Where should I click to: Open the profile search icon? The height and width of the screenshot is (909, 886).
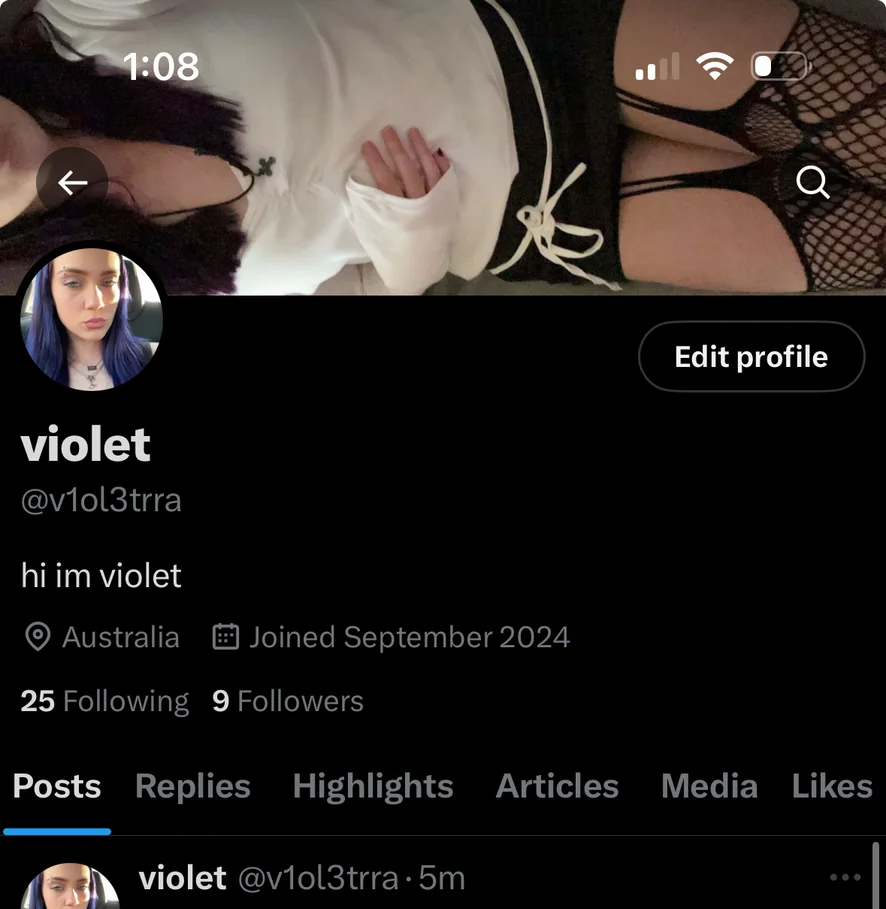(812, 183)
